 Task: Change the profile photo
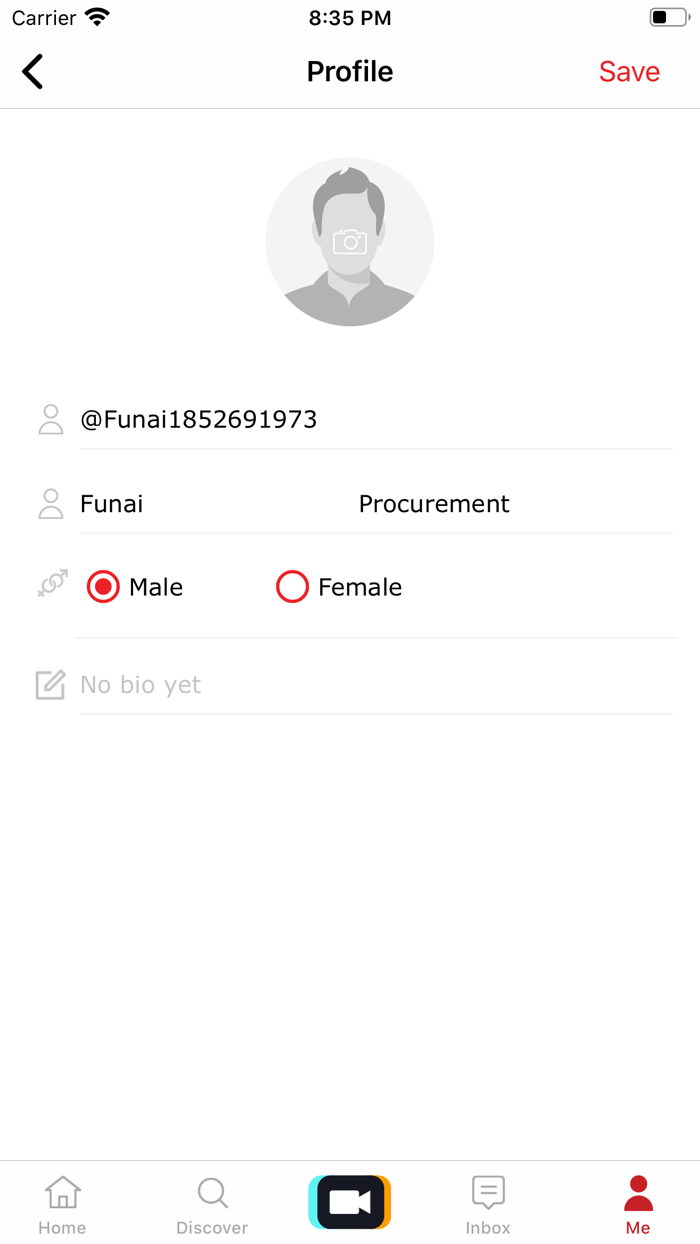(x=350, y=242)
